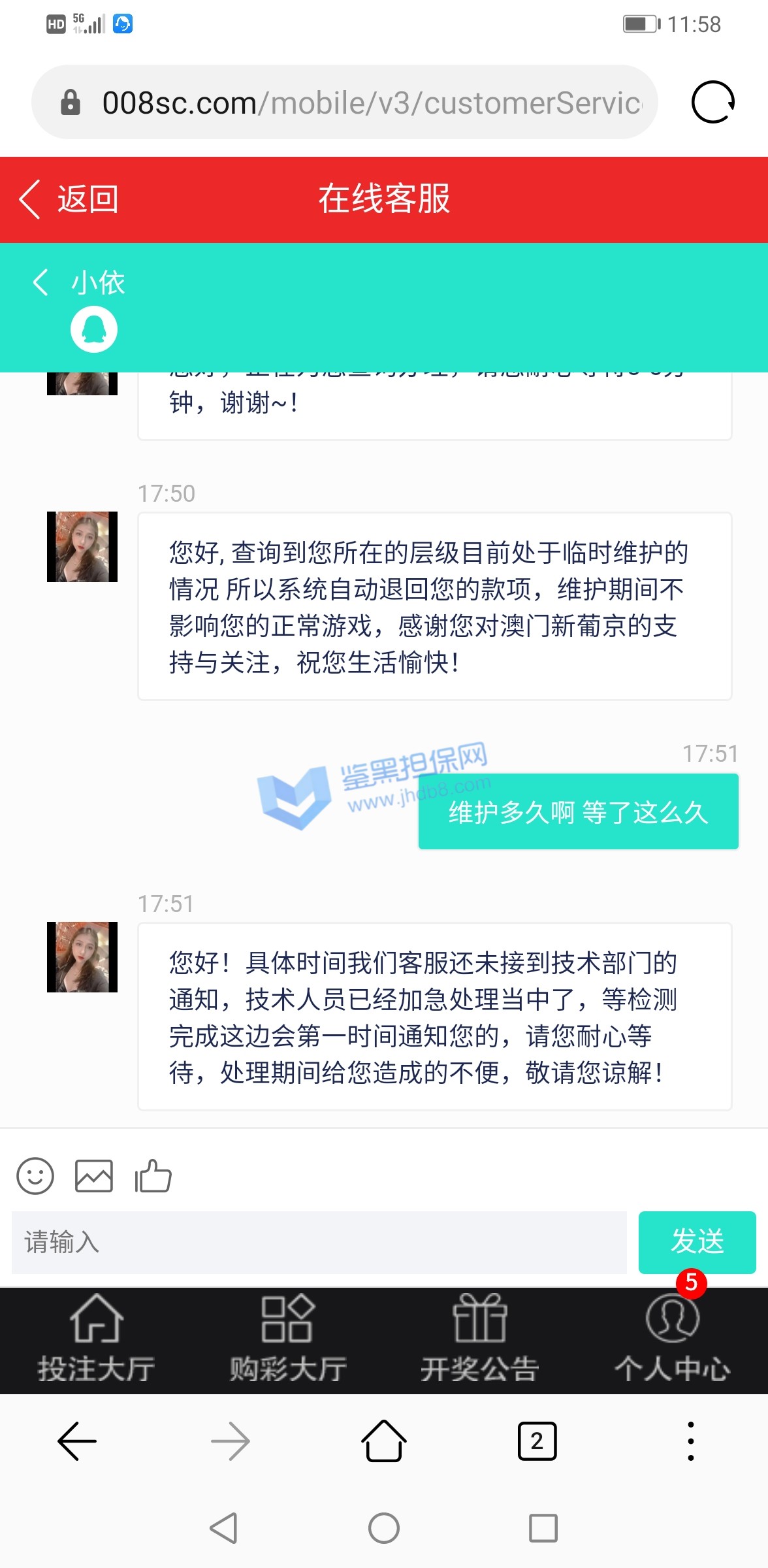Open the browser tabs switcher
768x1568 pixels.
[537, 1441]
